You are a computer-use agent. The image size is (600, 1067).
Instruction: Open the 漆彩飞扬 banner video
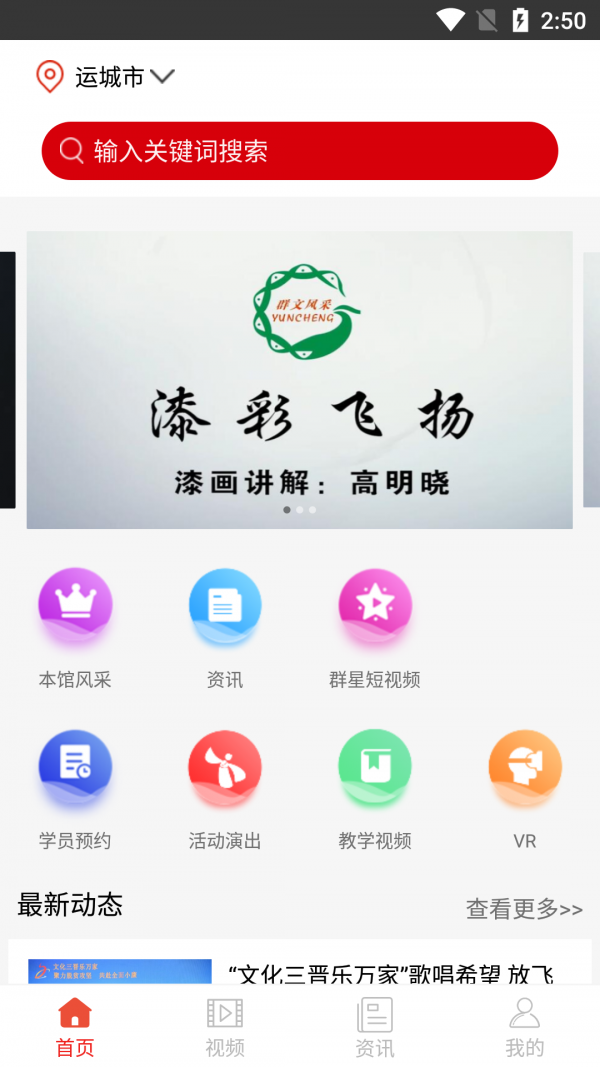(x=299, y=380)
